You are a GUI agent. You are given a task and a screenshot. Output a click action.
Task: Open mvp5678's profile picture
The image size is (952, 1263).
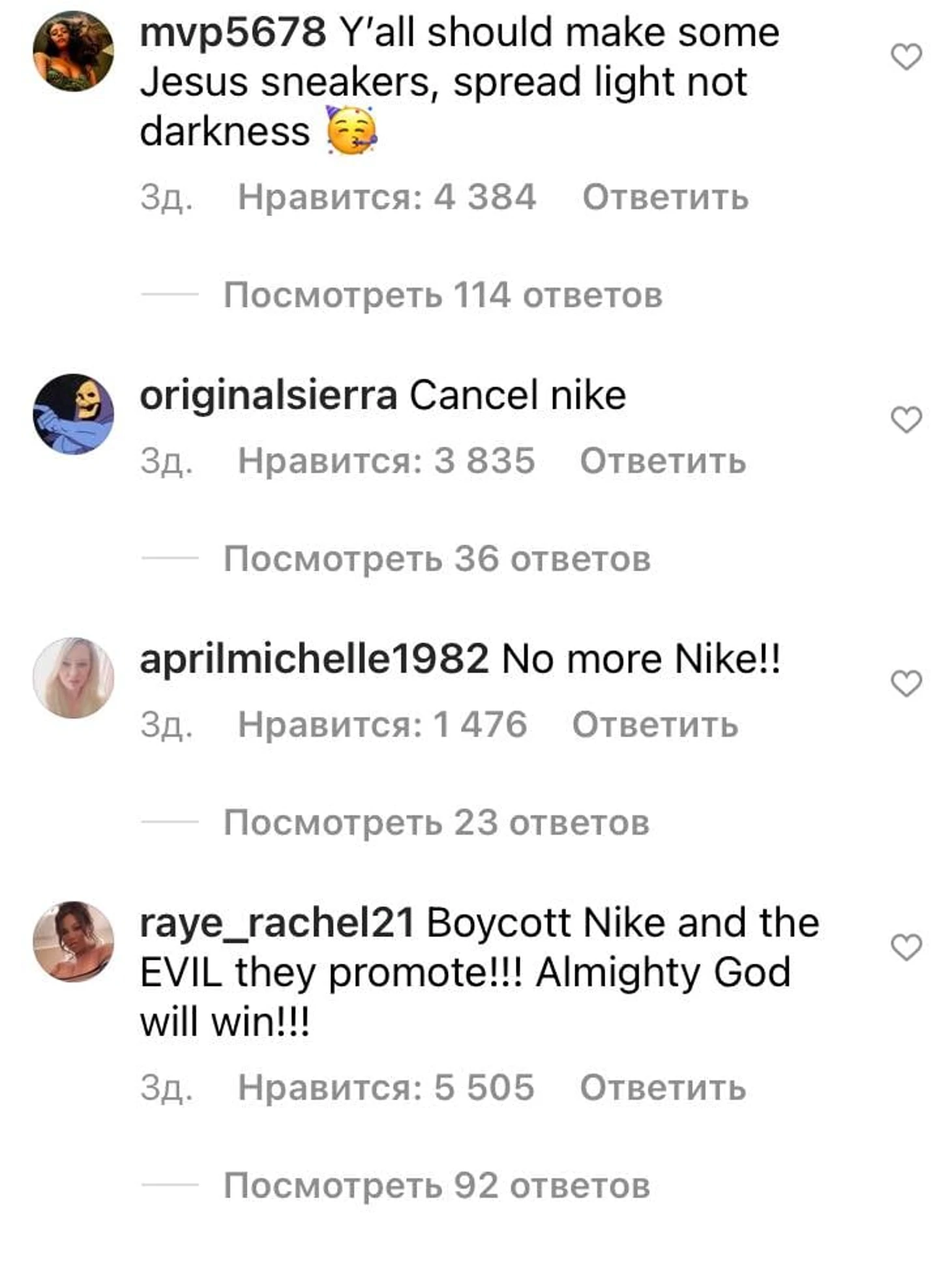point(73,51)
